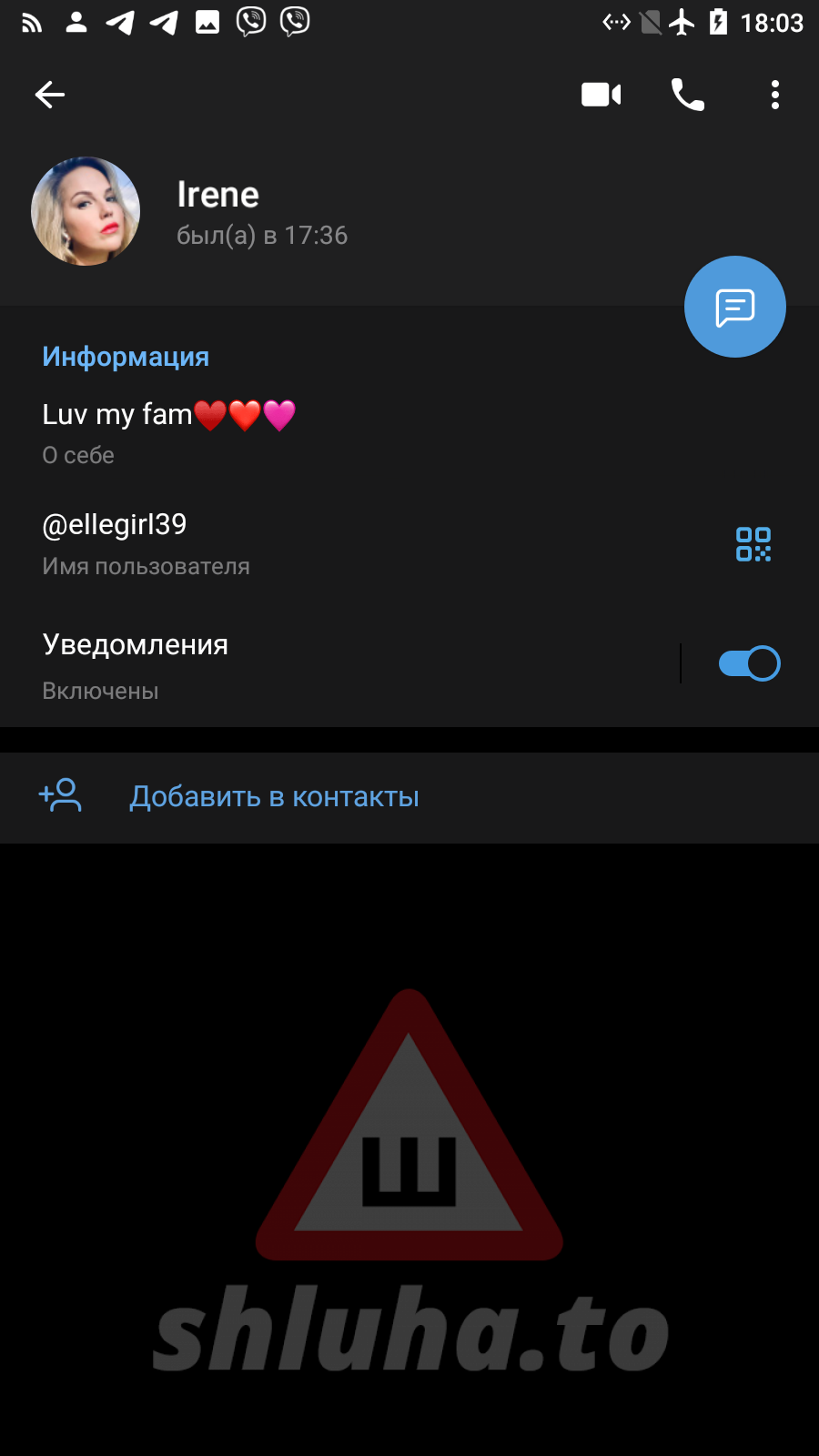Screen dimensions: 819x1456
Task: Tap the @ellegirl39 username row
Action: [x=273, y=542]
